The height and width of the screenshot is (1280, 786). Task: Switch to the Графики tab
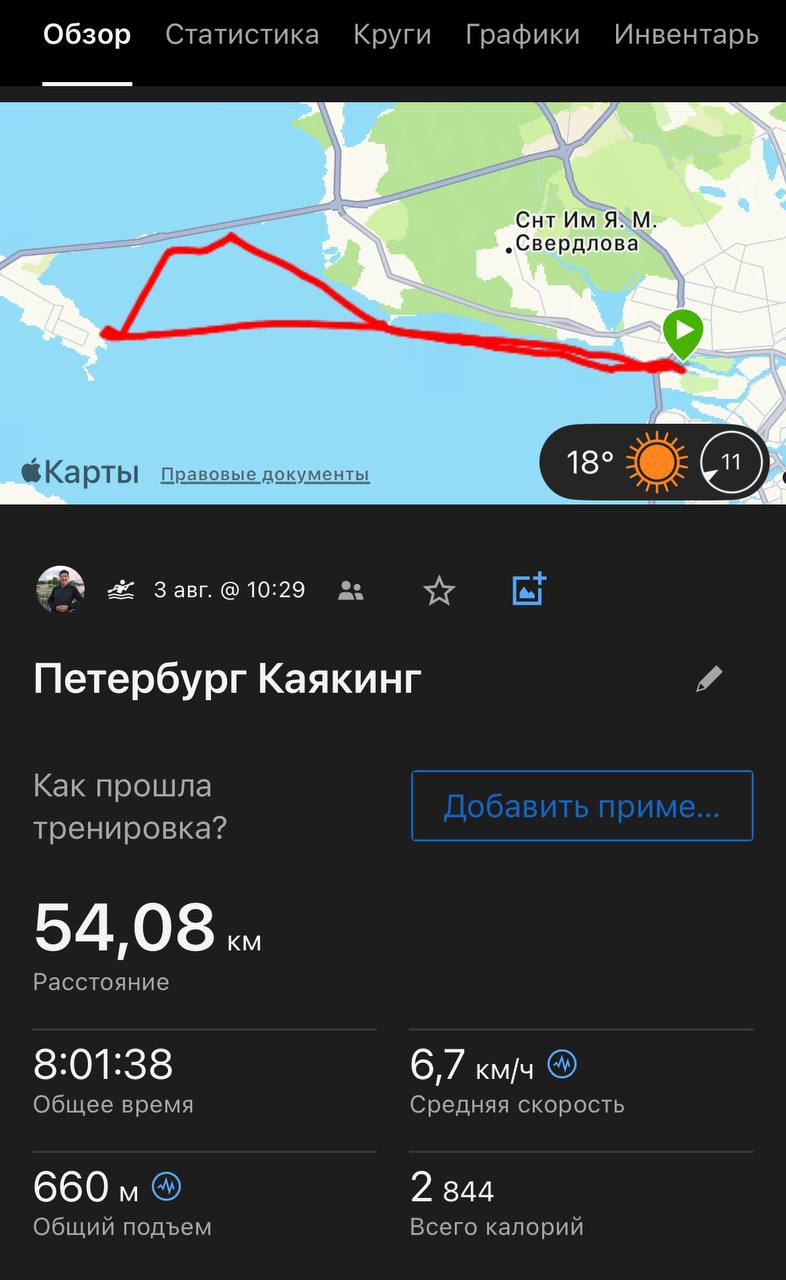(x=522, y=36)
